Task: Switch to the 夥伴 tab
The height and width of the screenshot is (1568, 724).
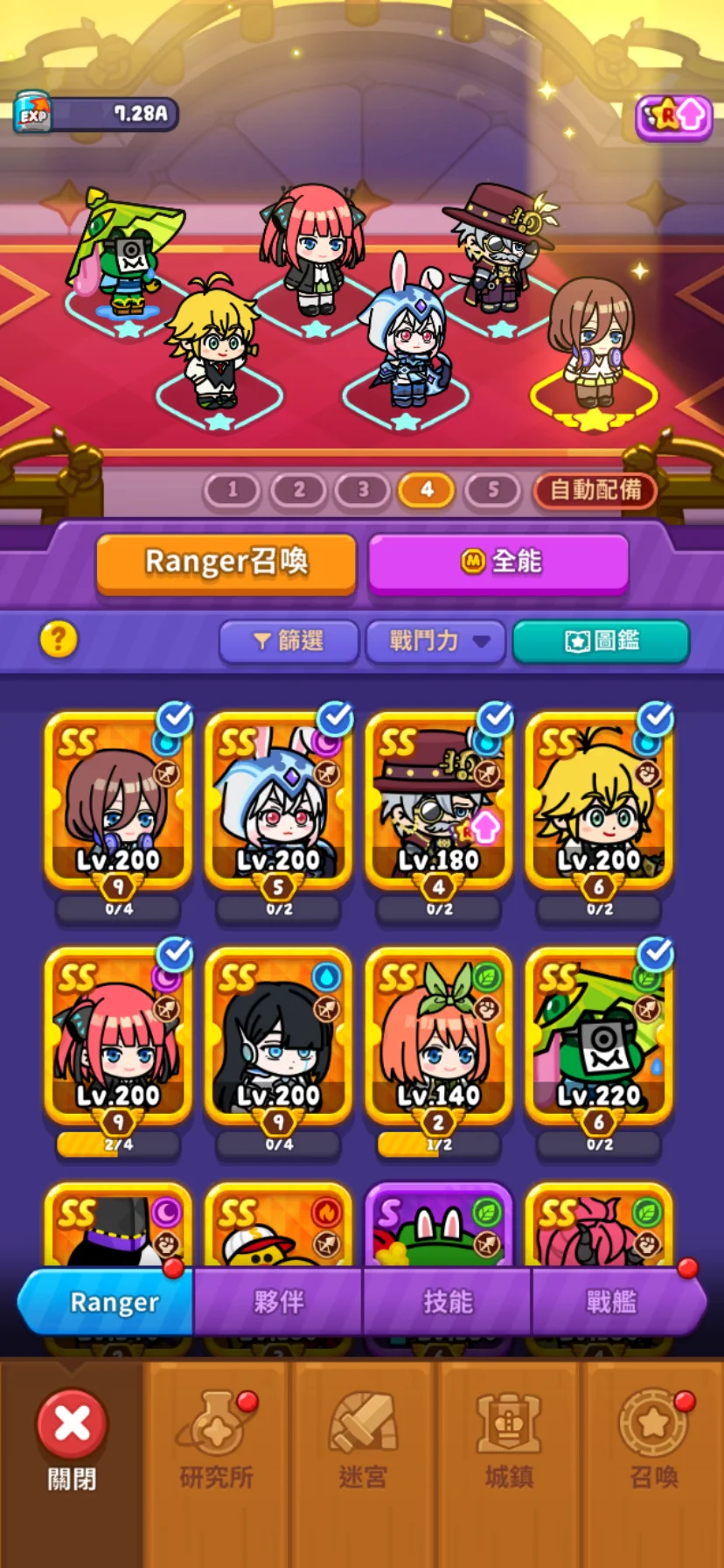Action: (x=278, y=1302)
